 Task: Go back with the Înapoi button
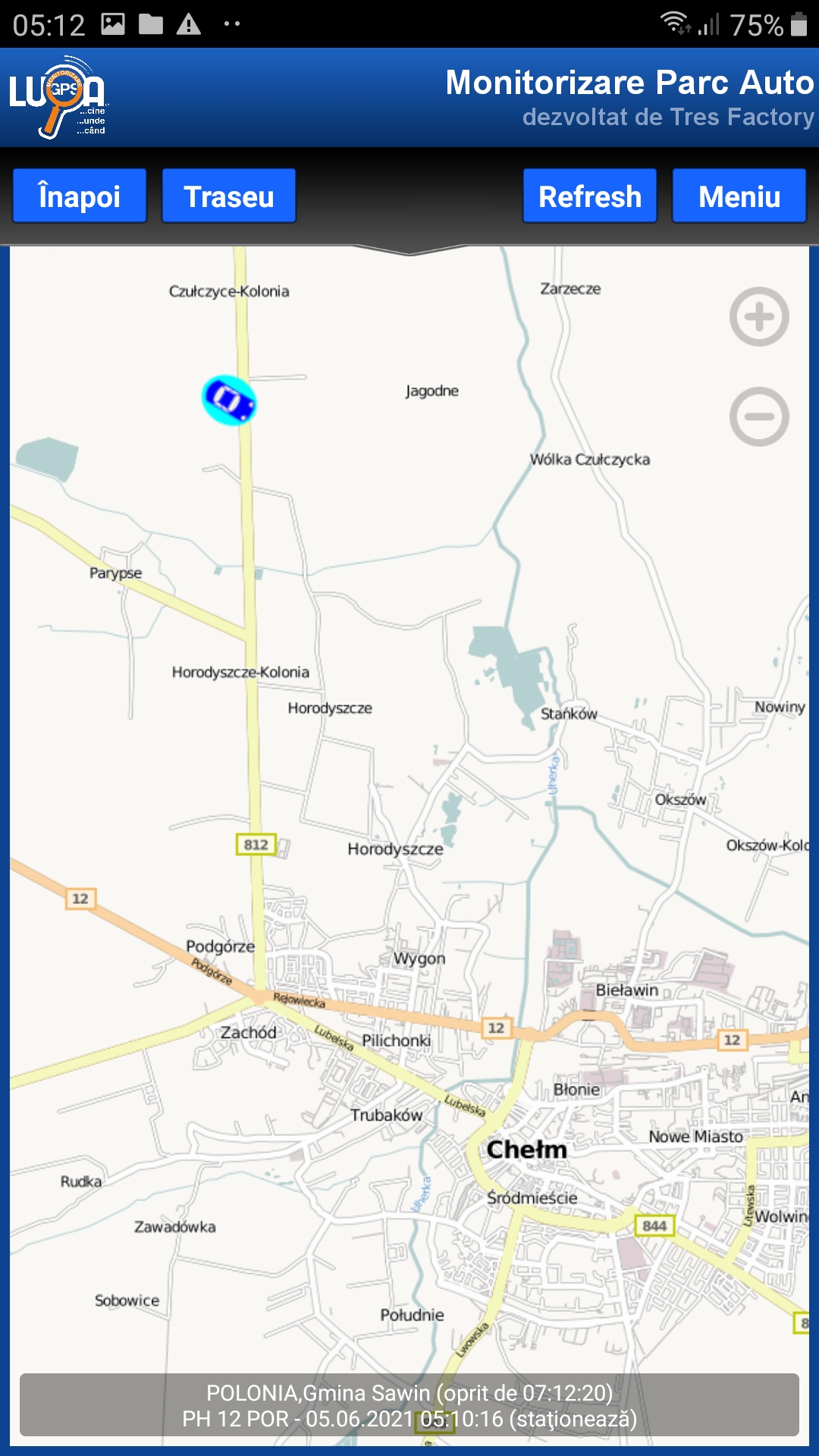[80, 196]
